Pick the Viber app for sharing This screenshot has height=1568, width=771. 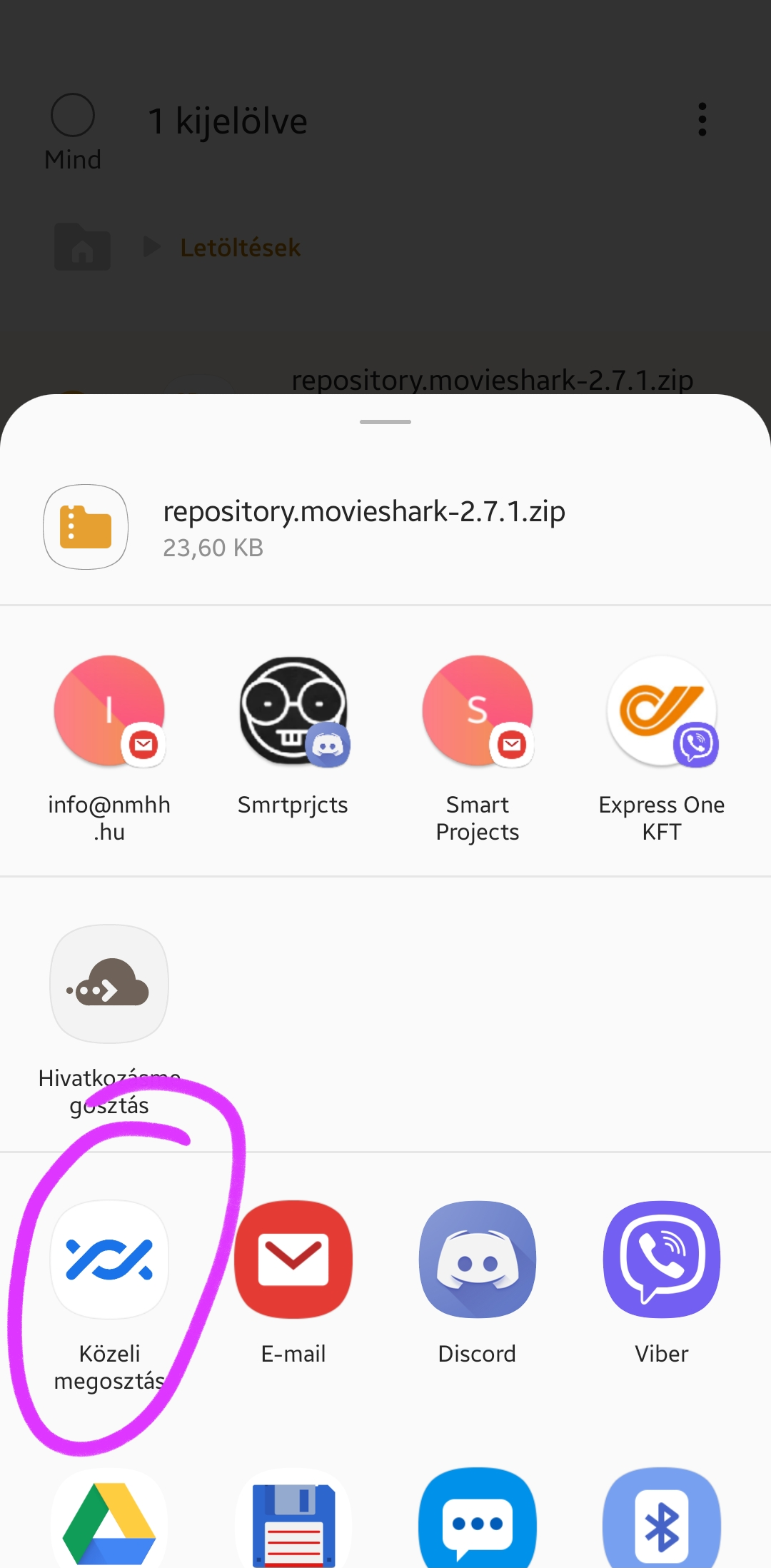(x=662, y=1260)
